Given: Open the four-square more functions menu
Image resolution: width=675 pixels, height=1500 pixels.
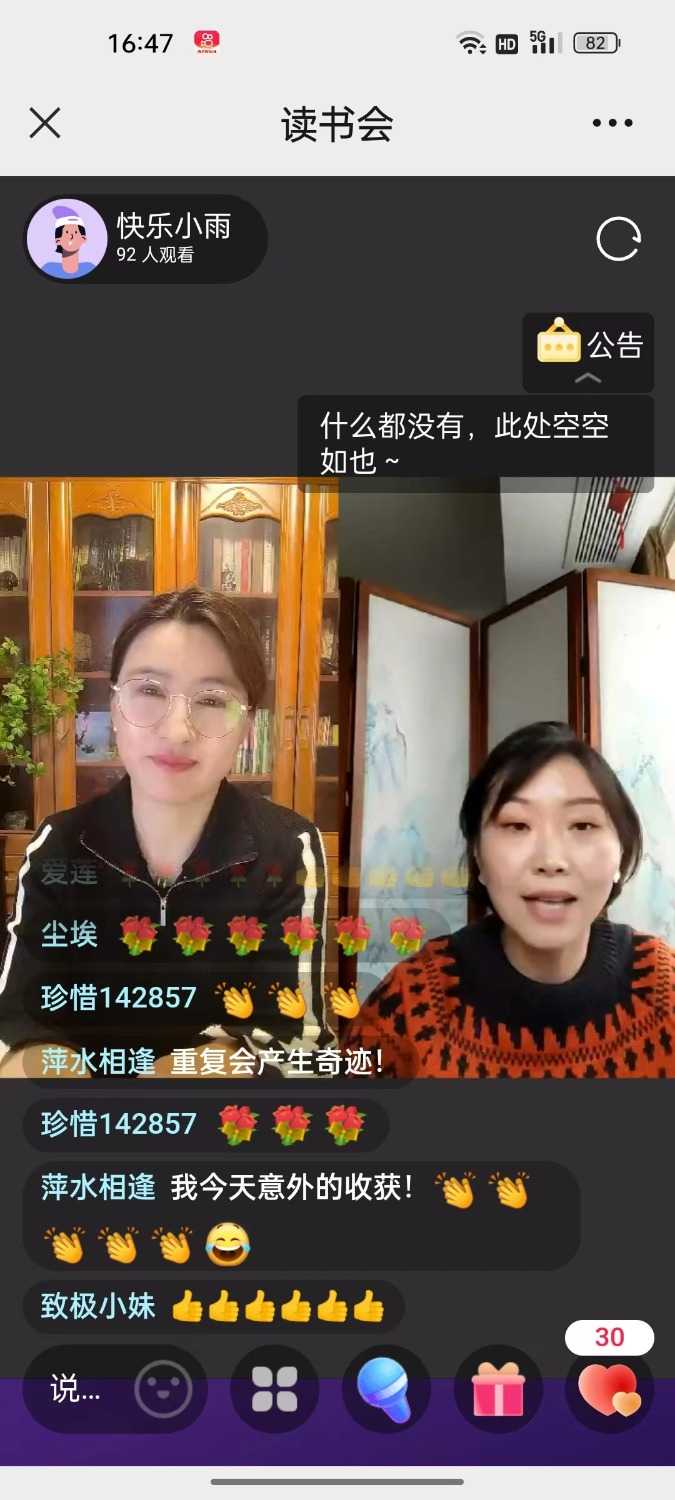Looking at the screenshot, I should [275, 1389].
